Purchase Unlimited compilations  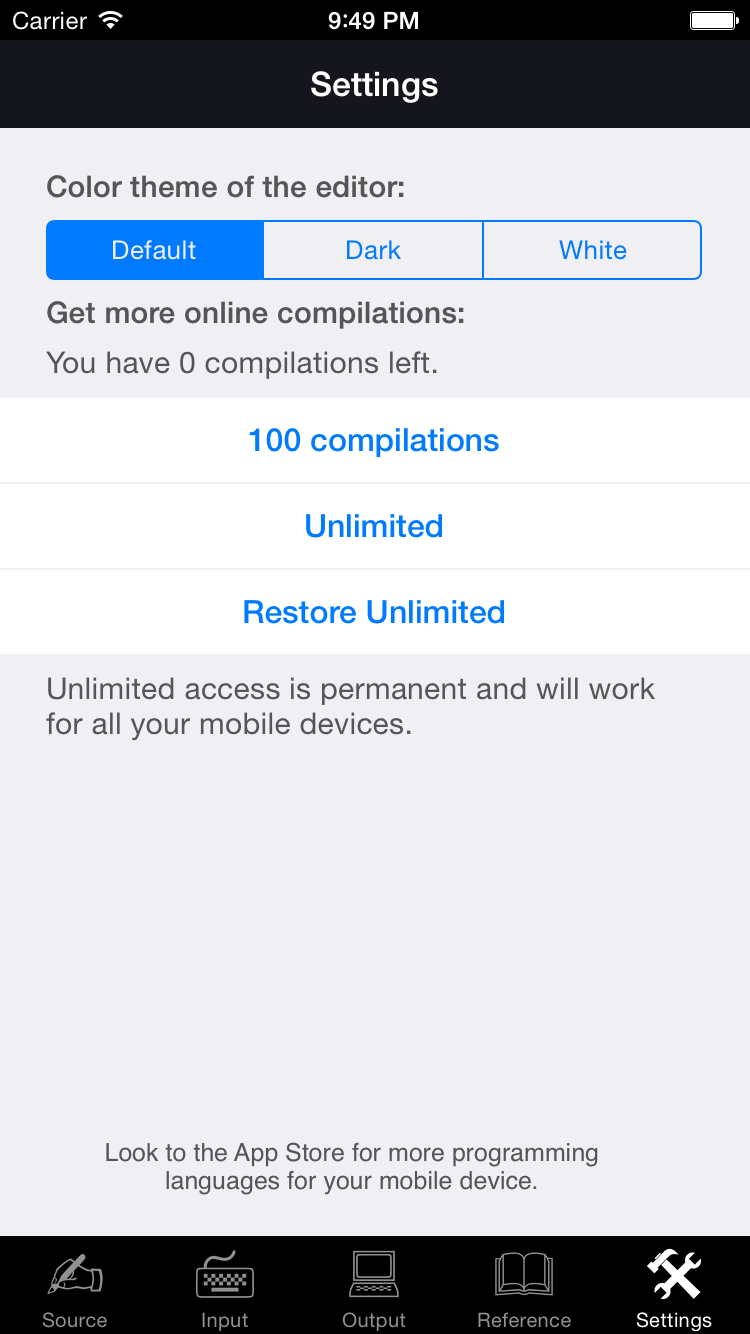click(374, 526)
